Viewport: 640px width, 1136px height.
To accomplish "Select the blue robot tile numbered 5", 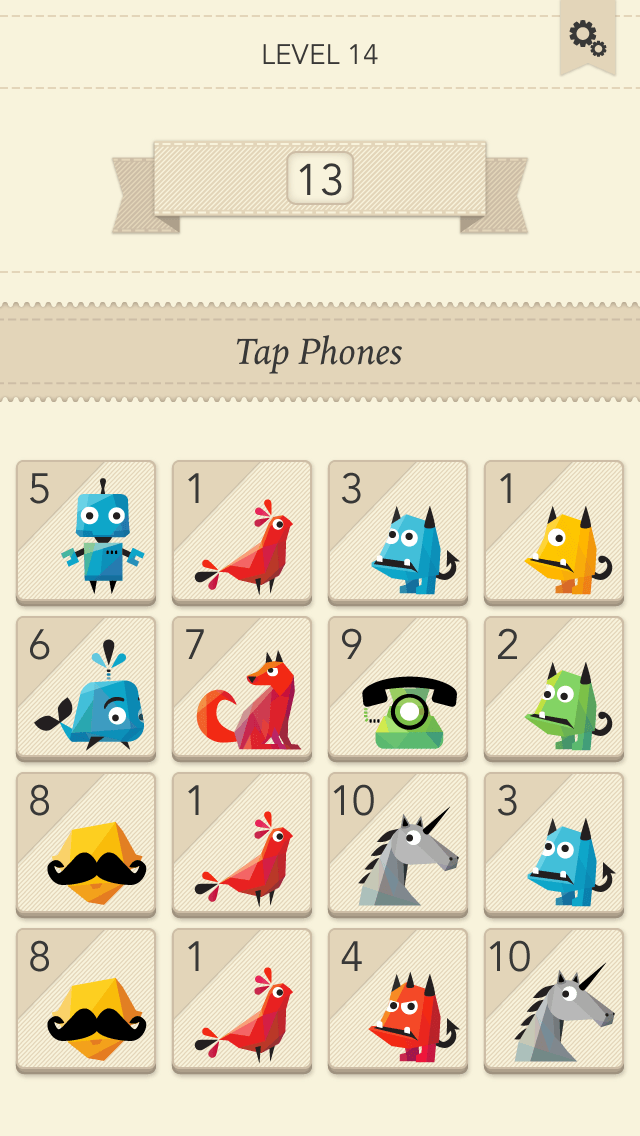I will (86, 532).
